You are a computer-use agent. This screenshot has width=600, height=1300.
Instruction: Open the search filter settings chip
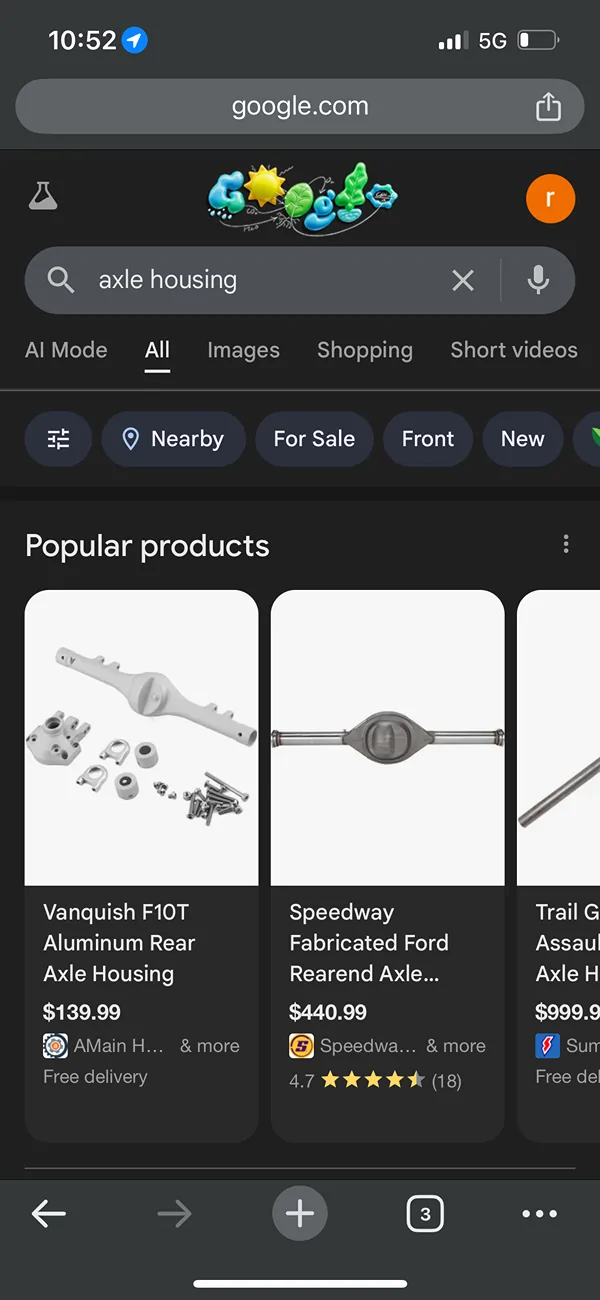[59, 439]
